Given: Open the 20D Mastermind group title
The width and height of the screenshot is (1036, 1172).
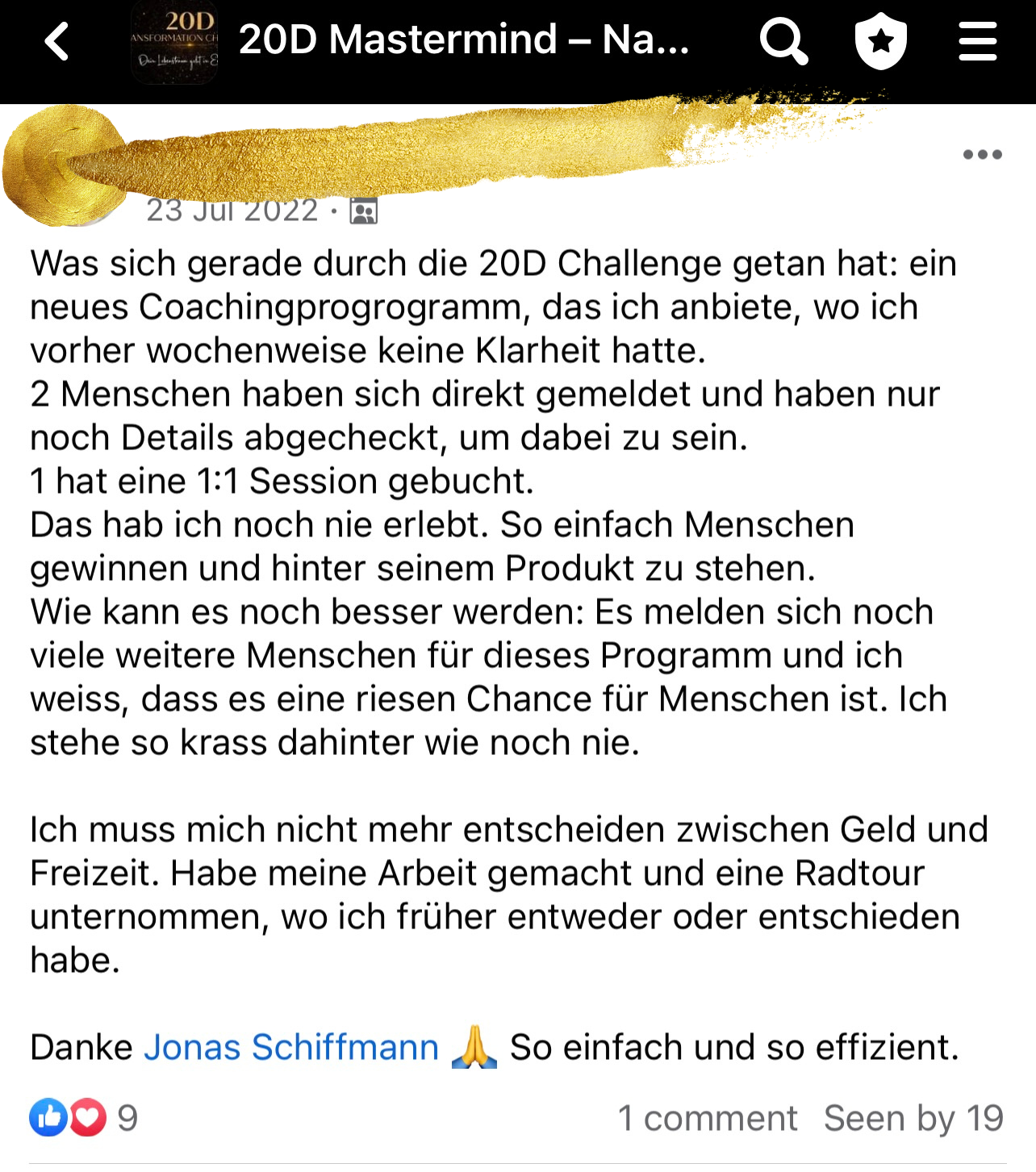Looking at the screenshot, I should pos(464,40).
